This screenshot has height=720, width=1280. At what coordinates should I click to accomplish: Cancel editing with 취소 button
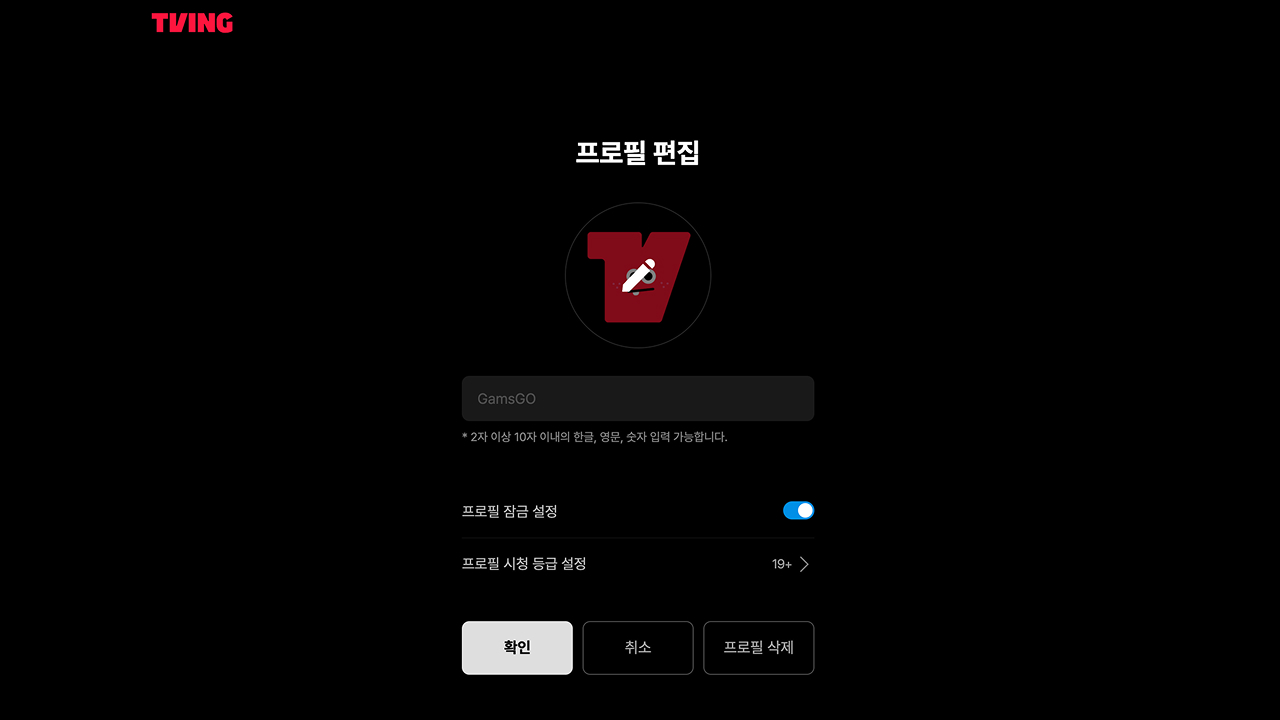638,648
